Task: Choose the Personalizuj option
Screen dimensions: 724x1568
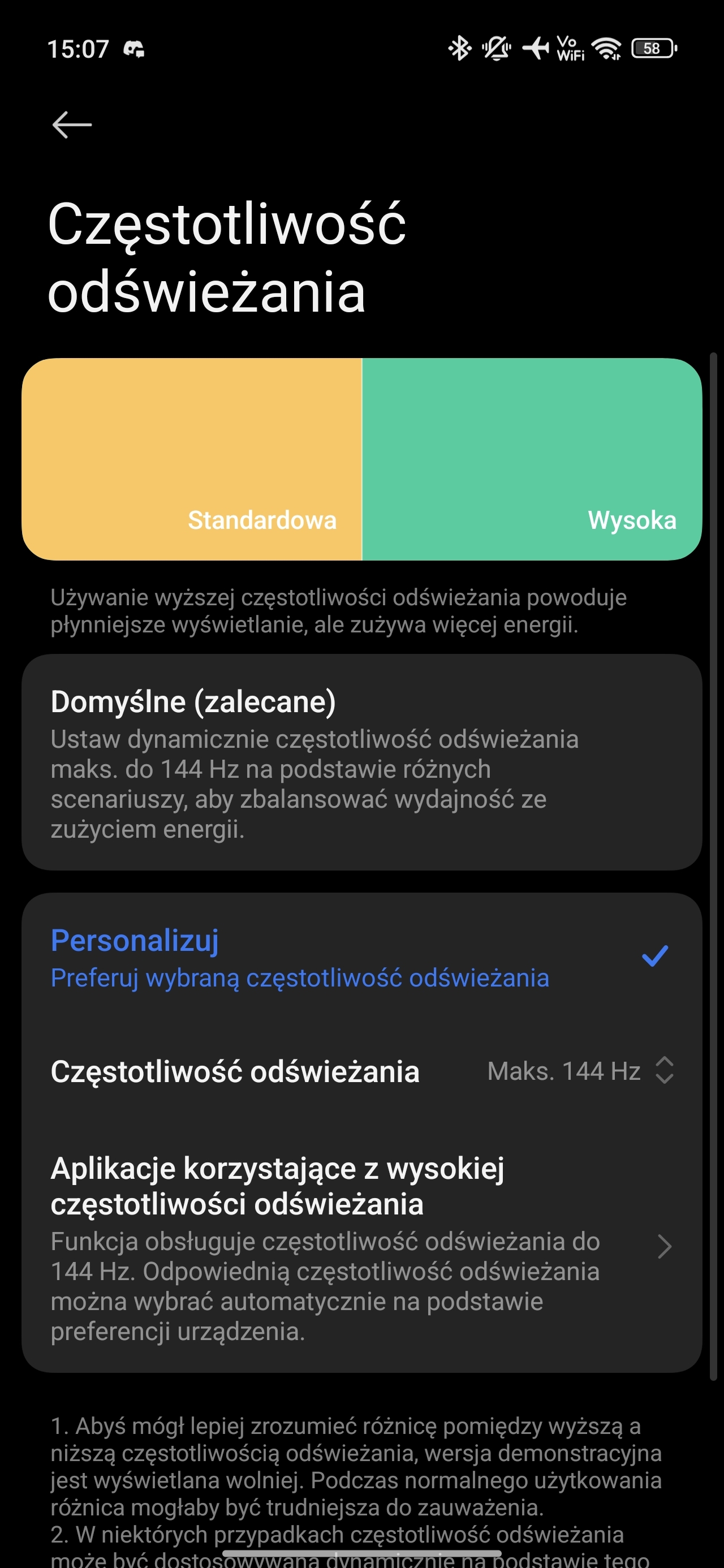Action: click(x=361, y=958)
